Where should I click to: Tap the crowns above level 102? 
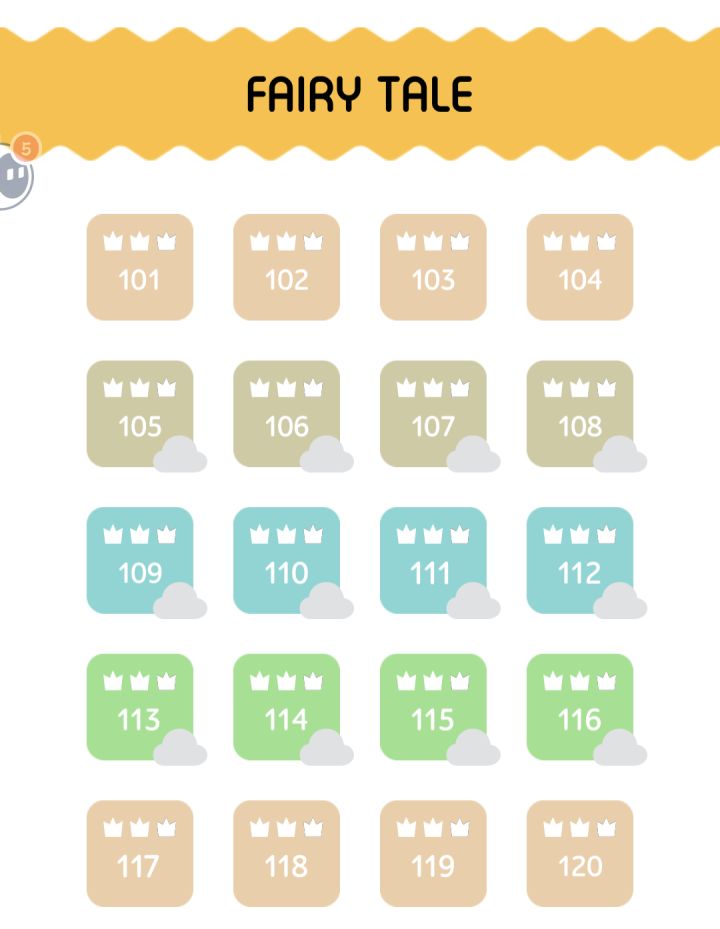288,239
